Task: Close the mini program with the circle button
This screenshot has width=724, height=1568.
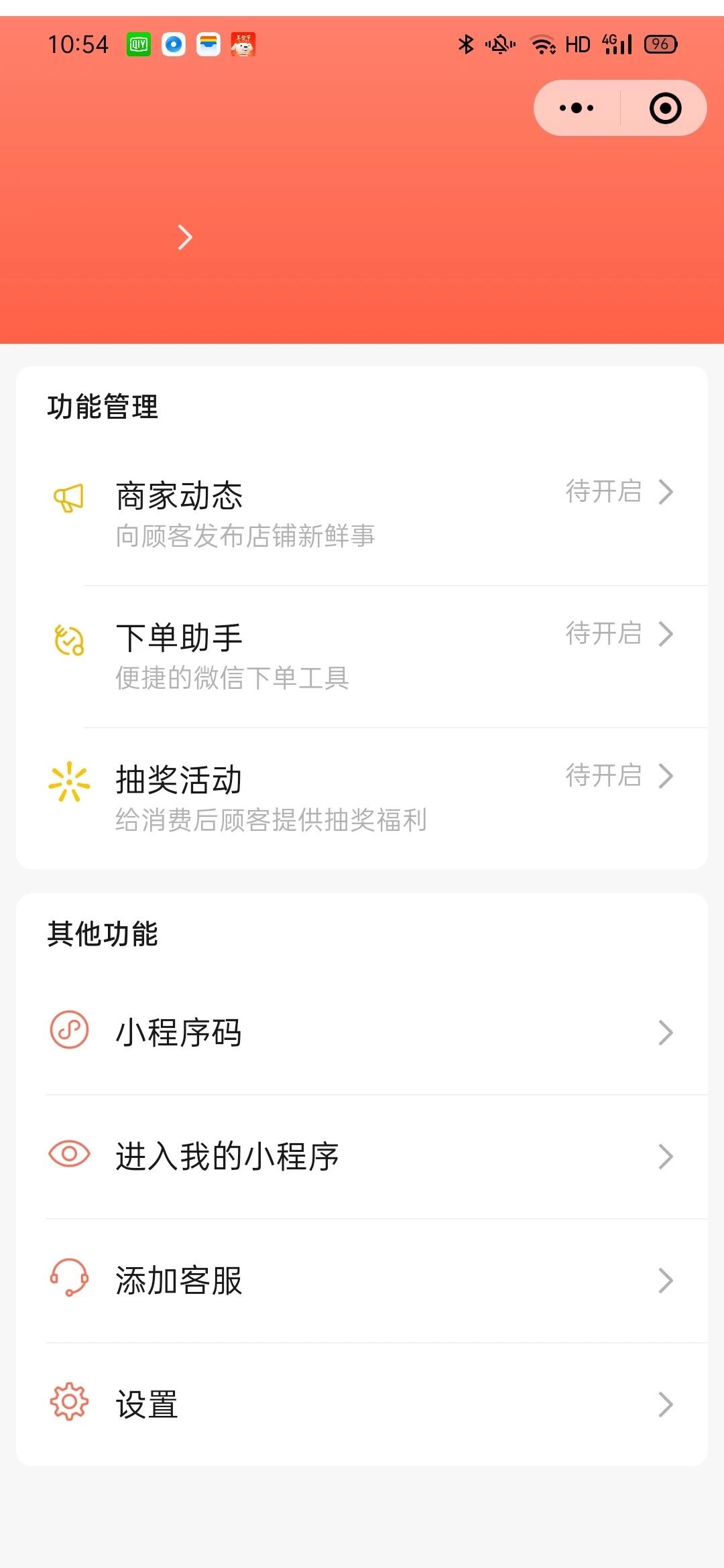Action: point(665,108)
